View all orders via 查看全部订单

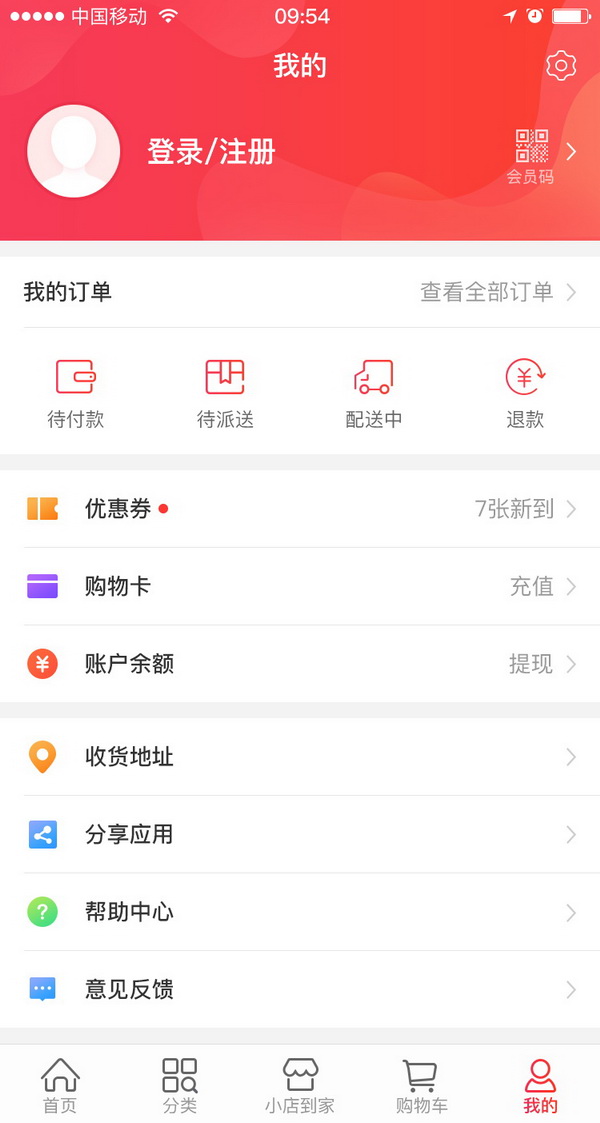498,292
